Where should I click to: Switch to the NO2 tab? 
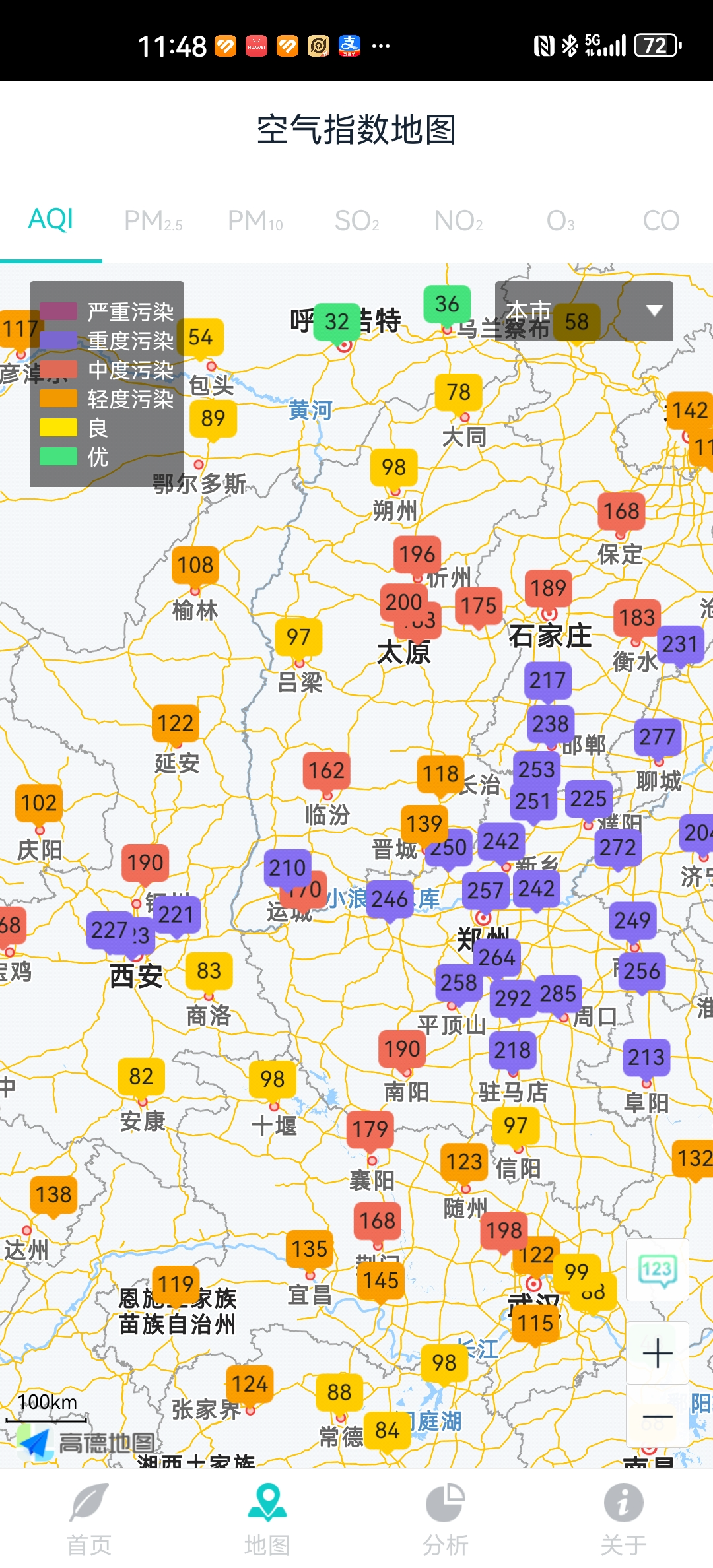tap(458, 221)
